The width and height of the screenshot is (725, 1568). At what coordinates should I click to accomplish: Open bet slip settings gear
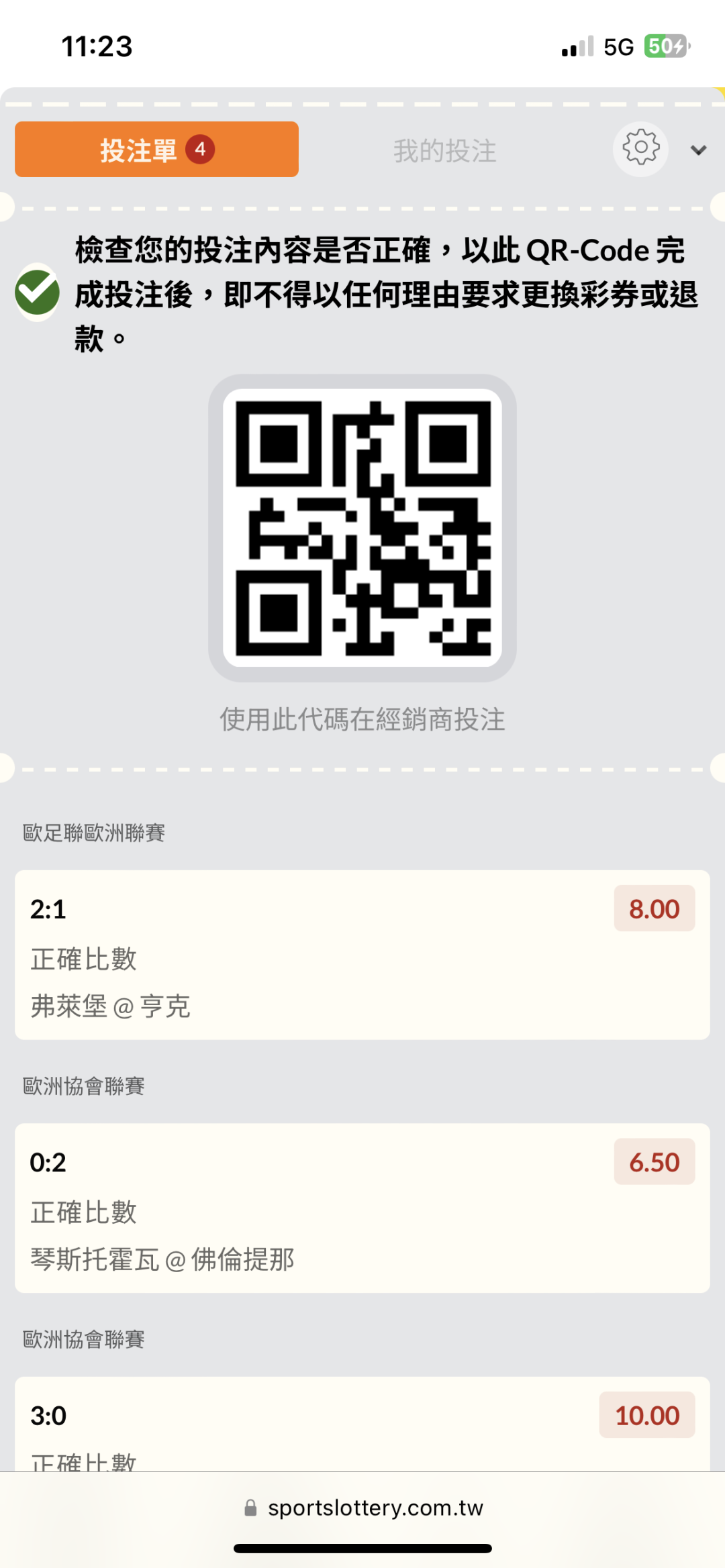(640, 148)
